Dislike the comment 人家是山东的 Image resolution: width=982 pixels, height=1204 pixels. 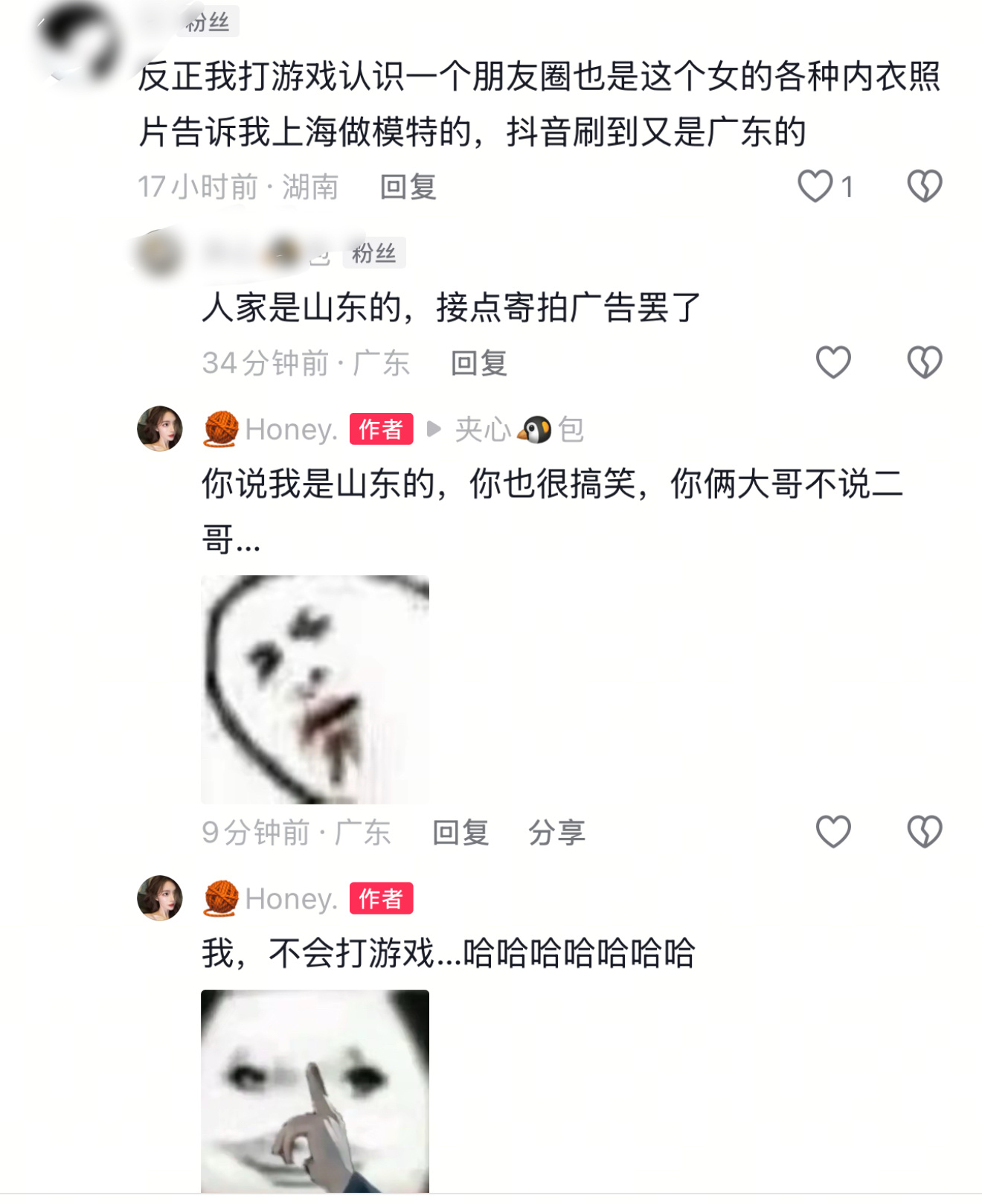click(x=924, y=362)
